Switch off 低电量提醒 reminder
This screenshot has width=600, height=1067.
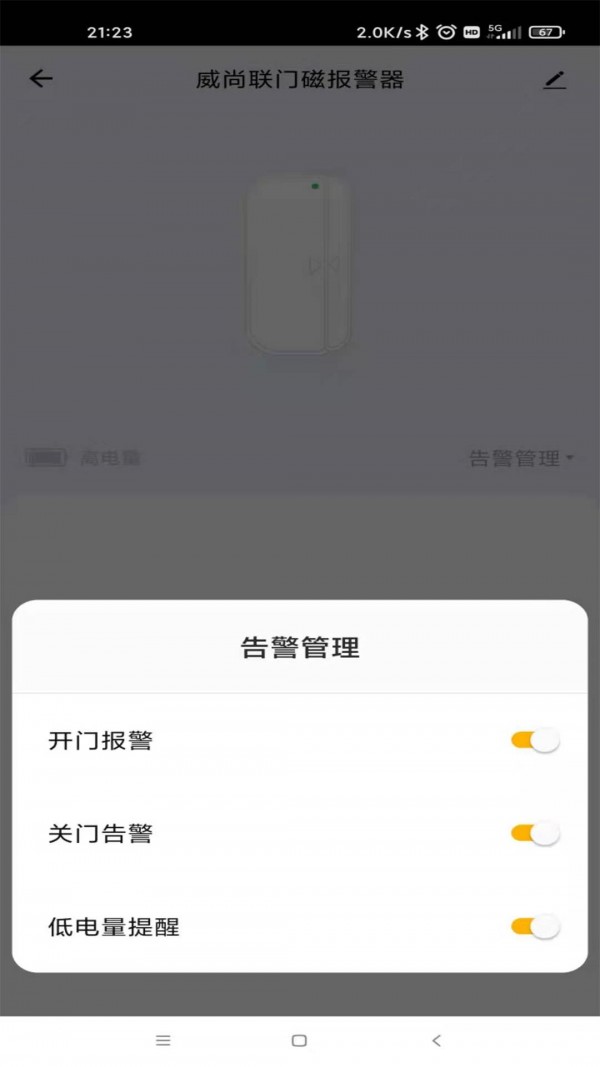tap(534, 927)
